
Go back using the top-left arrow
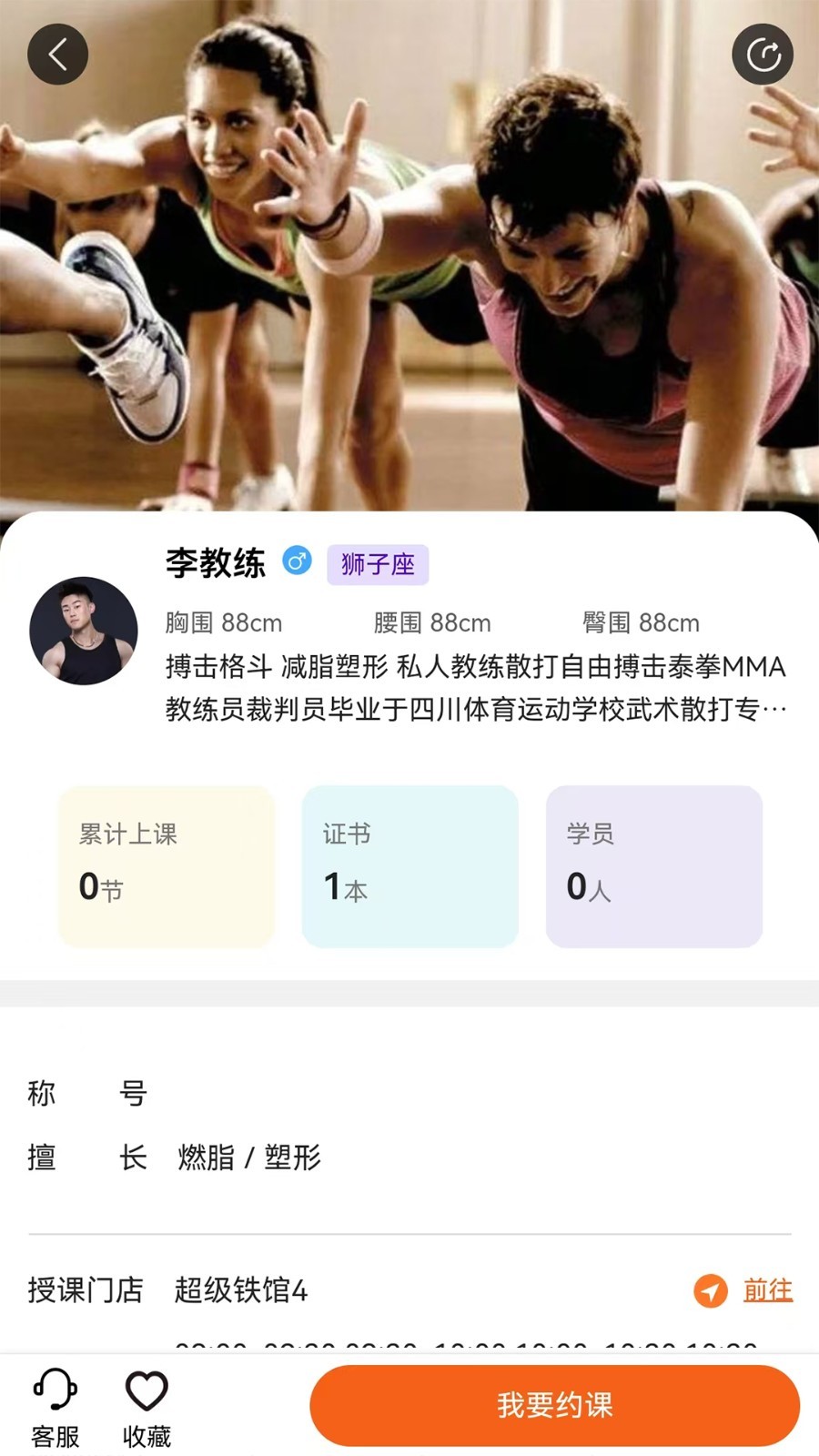pos(57,55)
